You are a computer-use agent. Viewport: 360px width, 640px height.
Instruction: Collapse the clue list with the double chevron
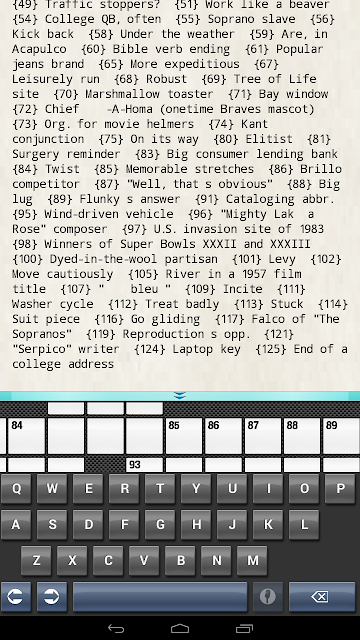pos(180,395)
